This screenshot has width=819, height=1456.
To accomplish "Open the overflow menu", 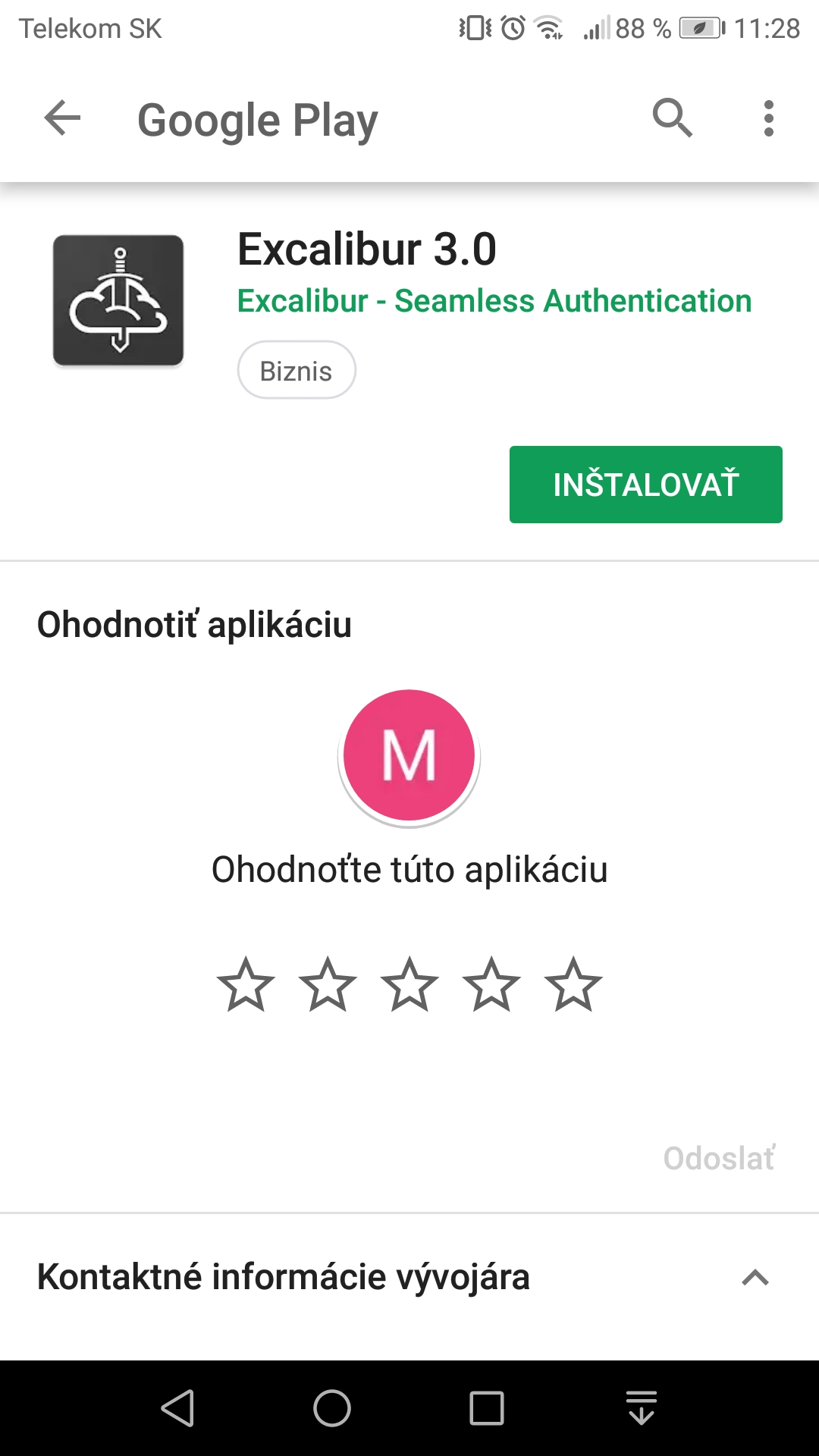I will pyautogui.click(x=768, y=118).
